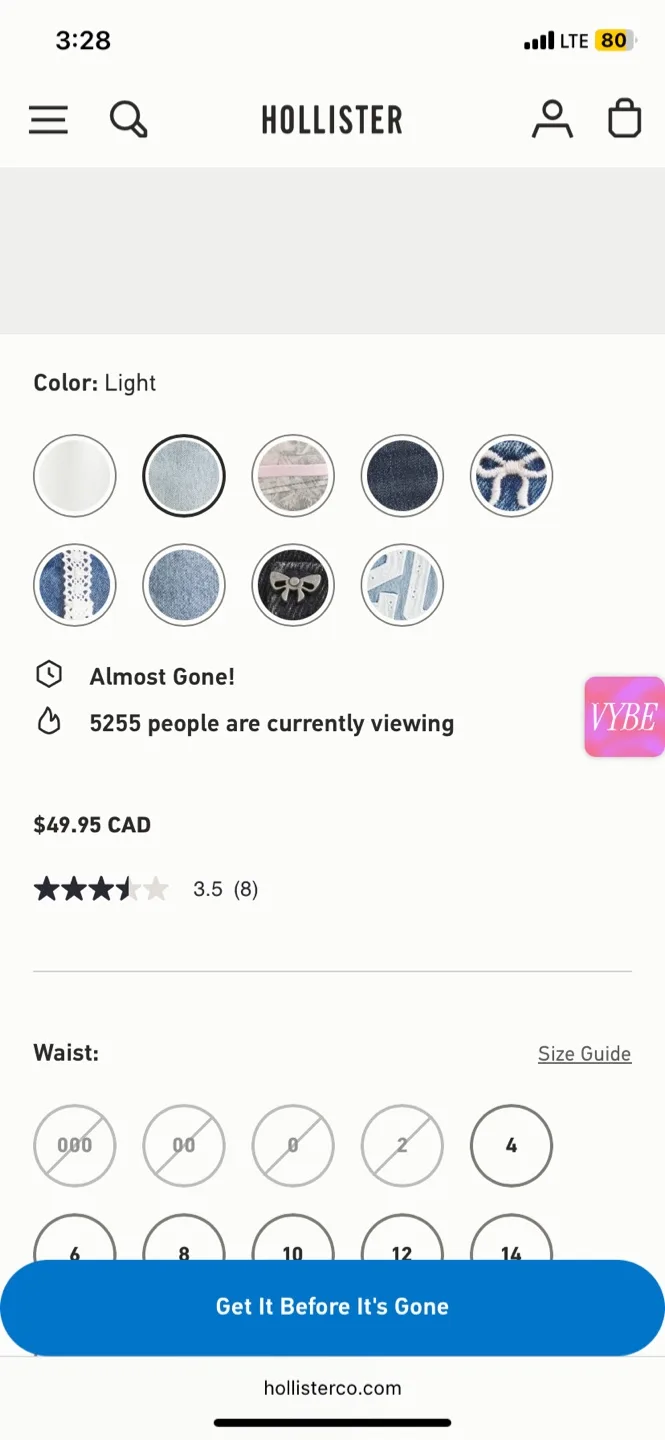The width and height of the screenshot is (665, 1440).
Task: View the shopping bag
Action: point(625,119)
